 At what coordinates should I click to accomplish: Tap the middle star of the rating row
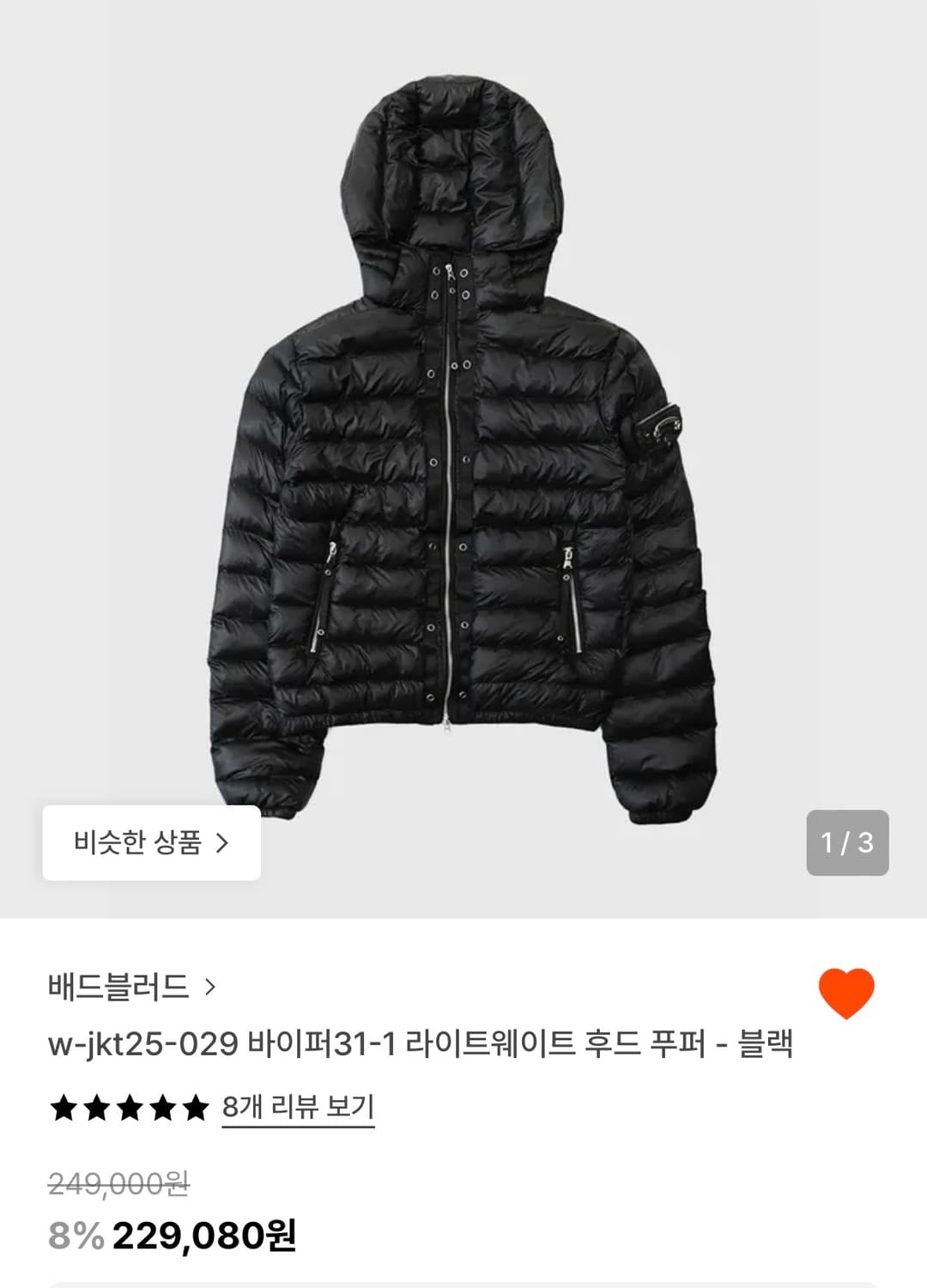pyautogui.click(x=131, y=1108)
